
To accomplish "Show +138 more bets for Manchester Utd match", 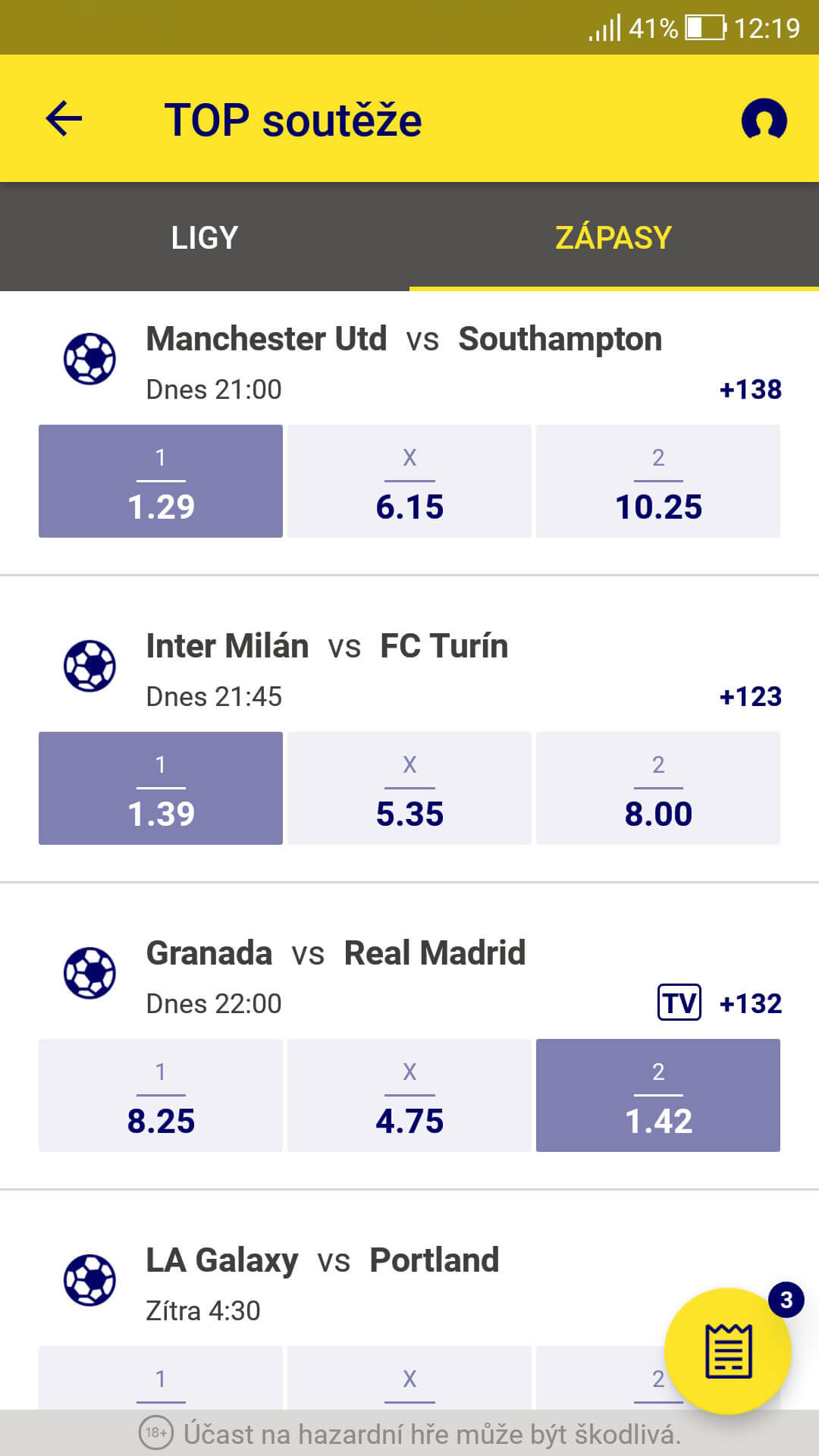I will coord(750,389).
